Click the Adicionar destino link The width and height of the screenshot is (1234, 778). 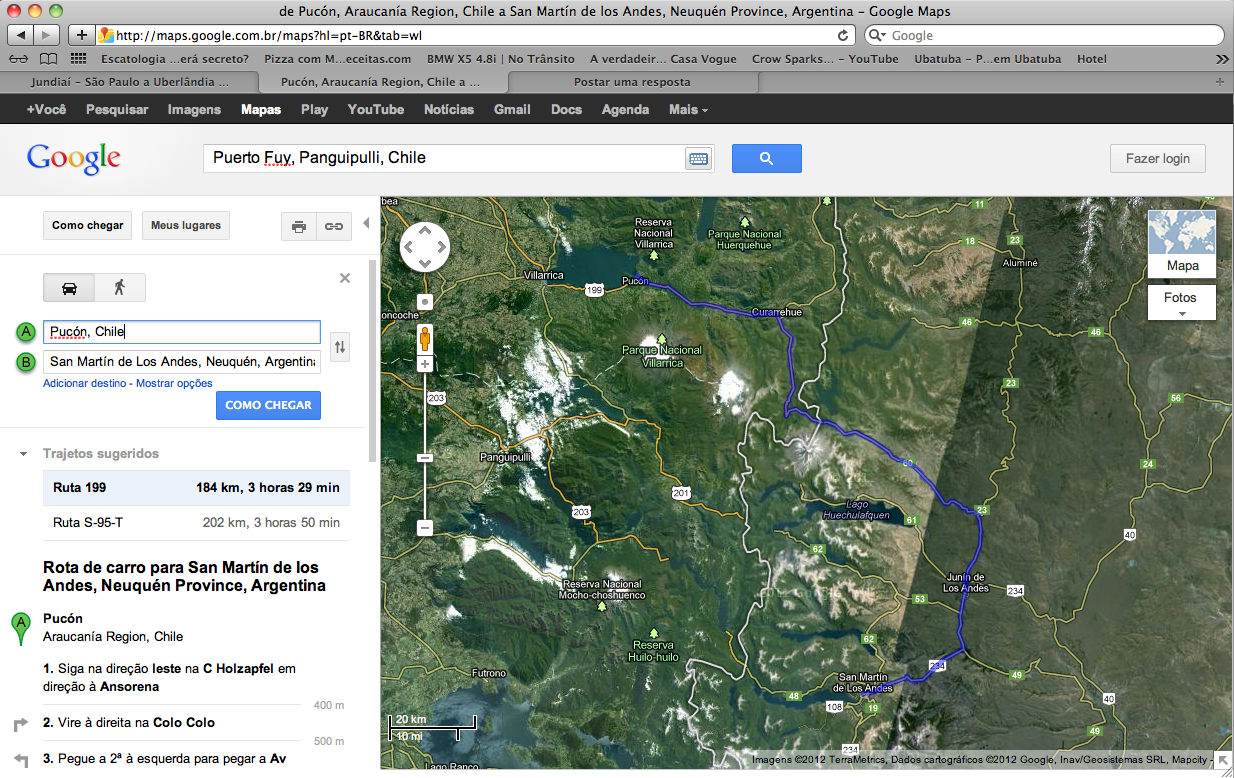pos(84,383)
